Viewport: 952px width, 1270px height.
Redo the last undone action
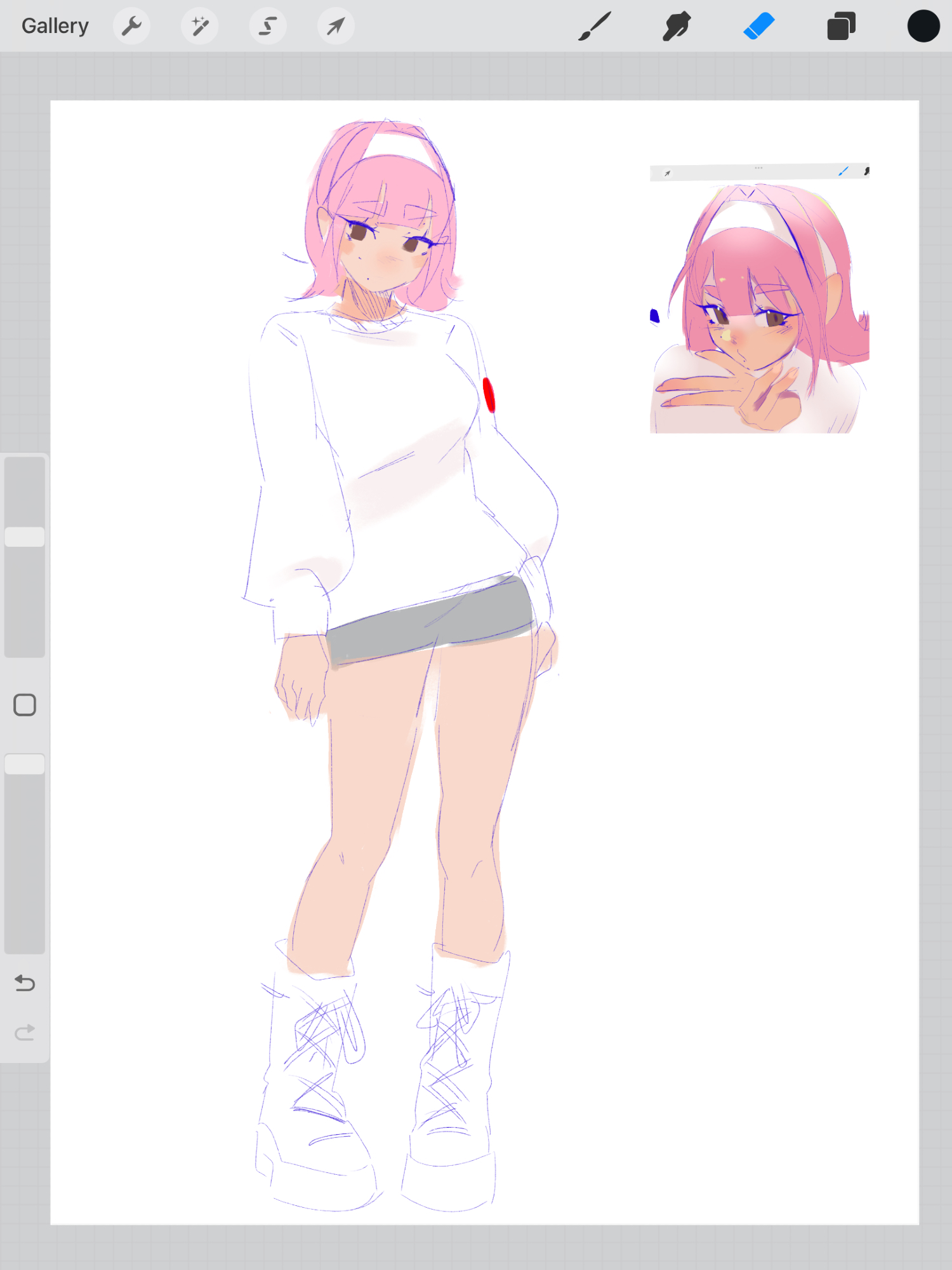(25, 1033)
